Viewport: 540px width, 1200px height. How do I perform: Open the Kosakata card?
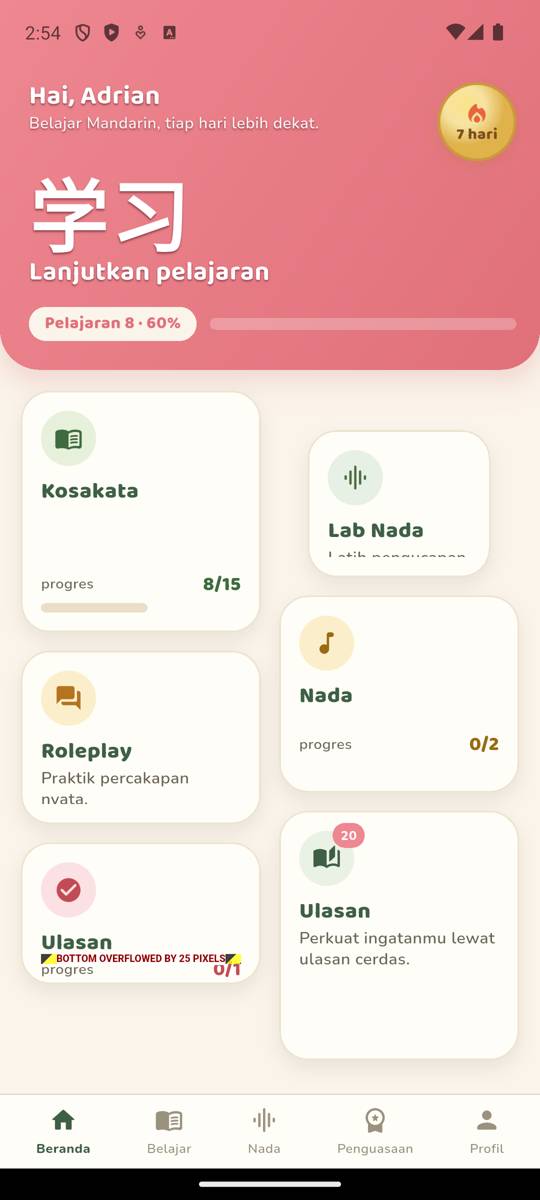(141, 511)
